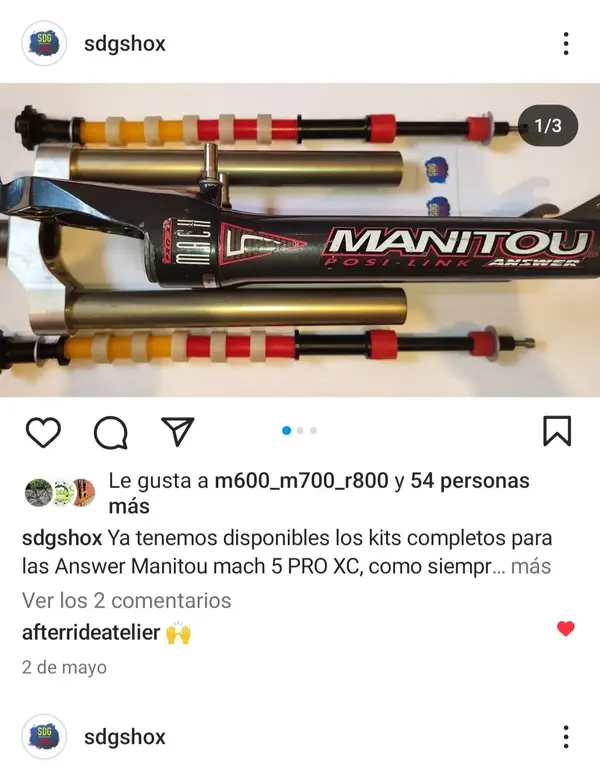The height and width of the screenshot is (769, 600).
Task: View the 54 personas más likes list
Action: 470,481
